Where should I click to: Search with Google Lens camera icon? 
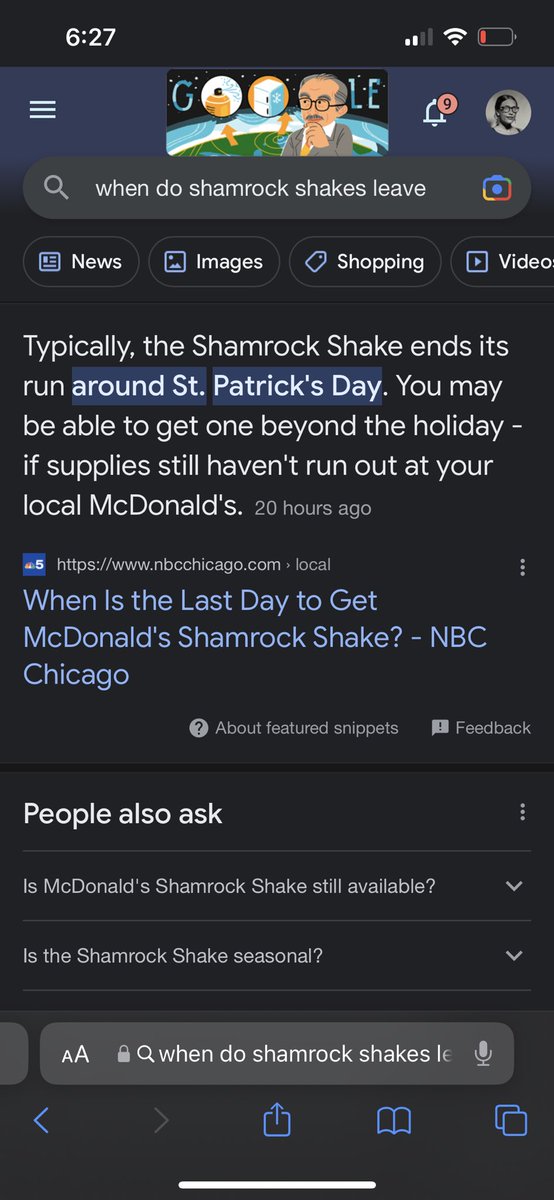496,188
